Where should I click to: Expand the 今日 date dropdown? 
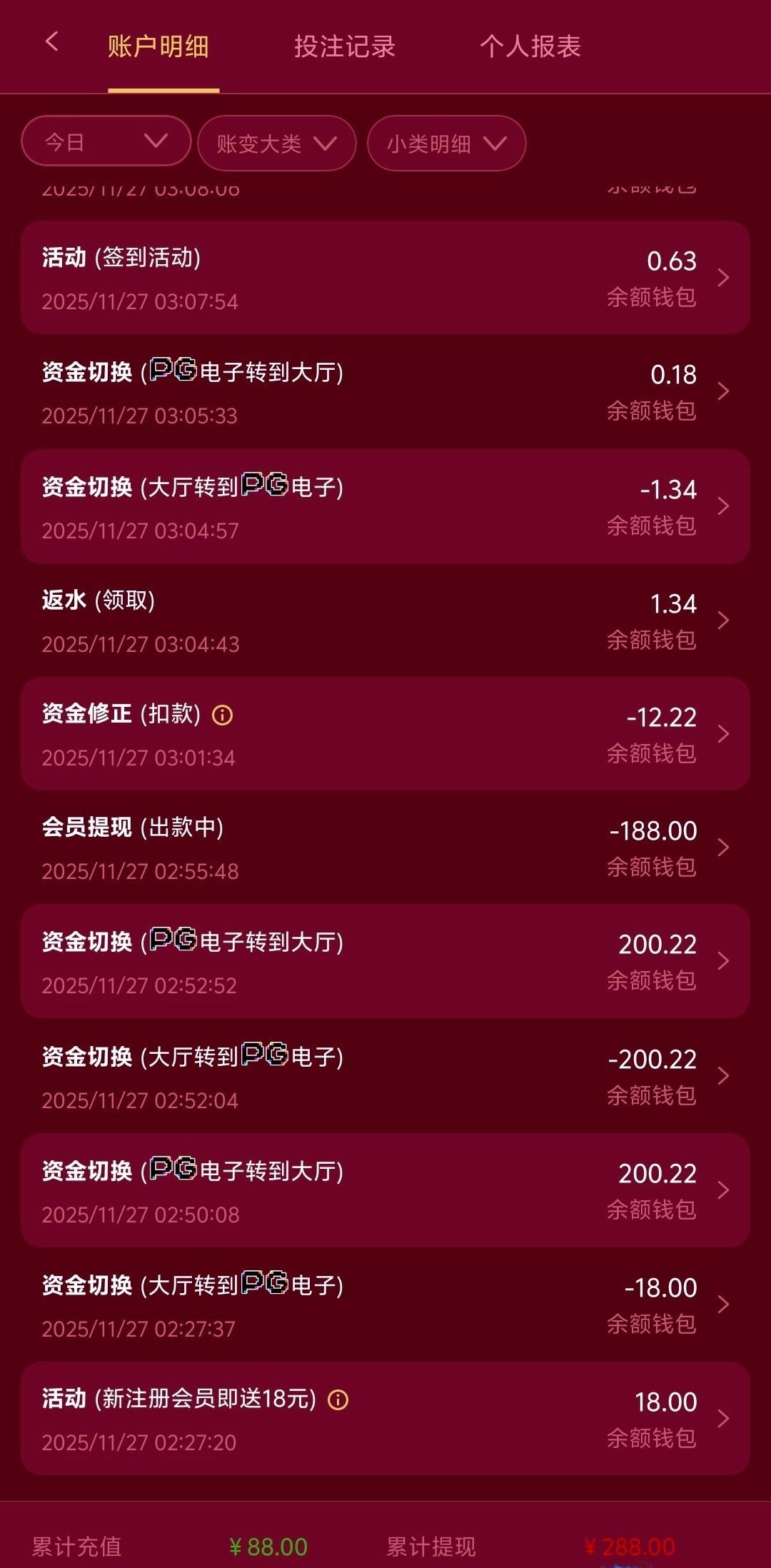point(106,141)
